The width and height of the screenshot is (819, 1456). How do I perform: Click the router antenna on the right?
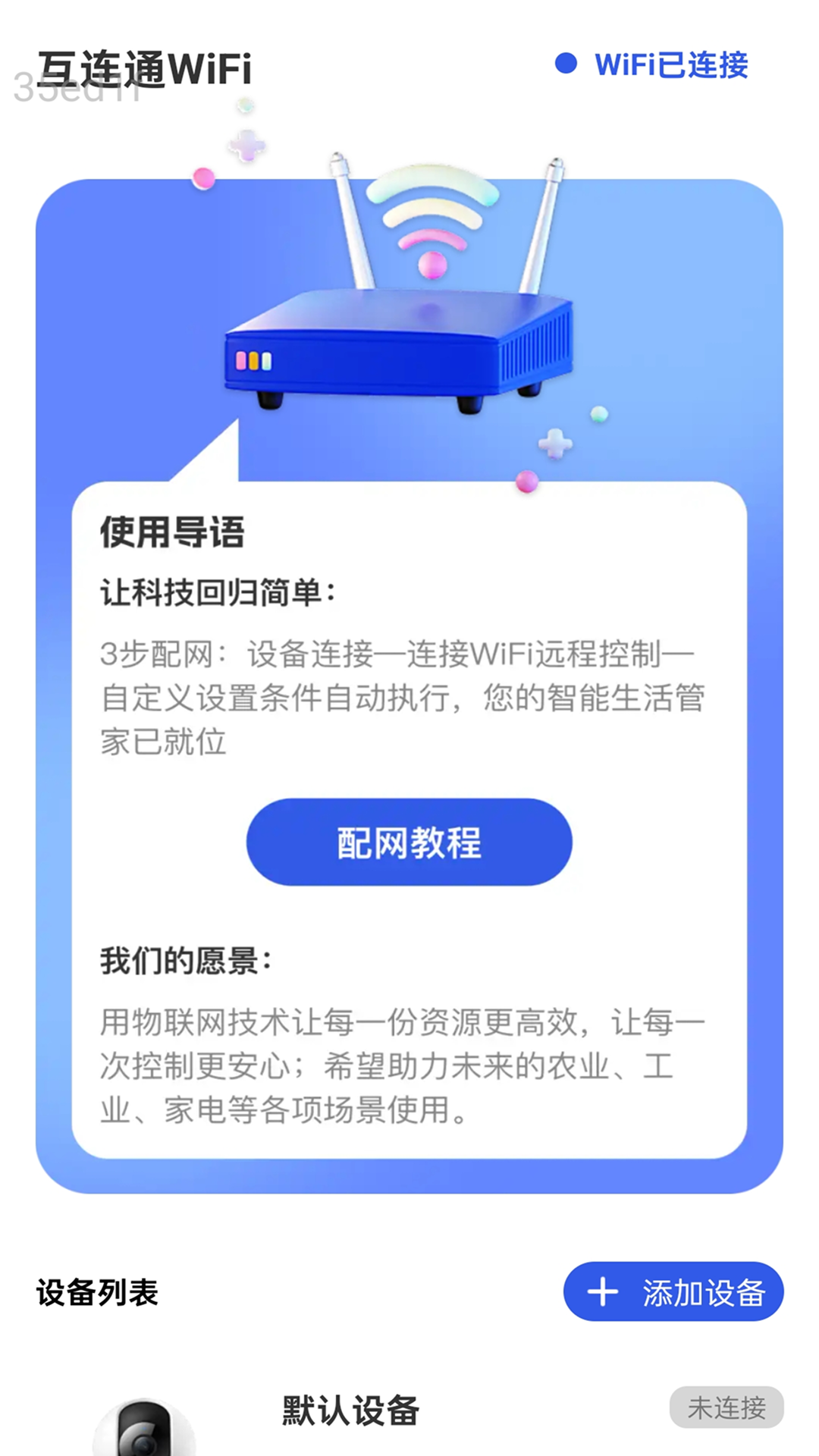tap(542, 220)
